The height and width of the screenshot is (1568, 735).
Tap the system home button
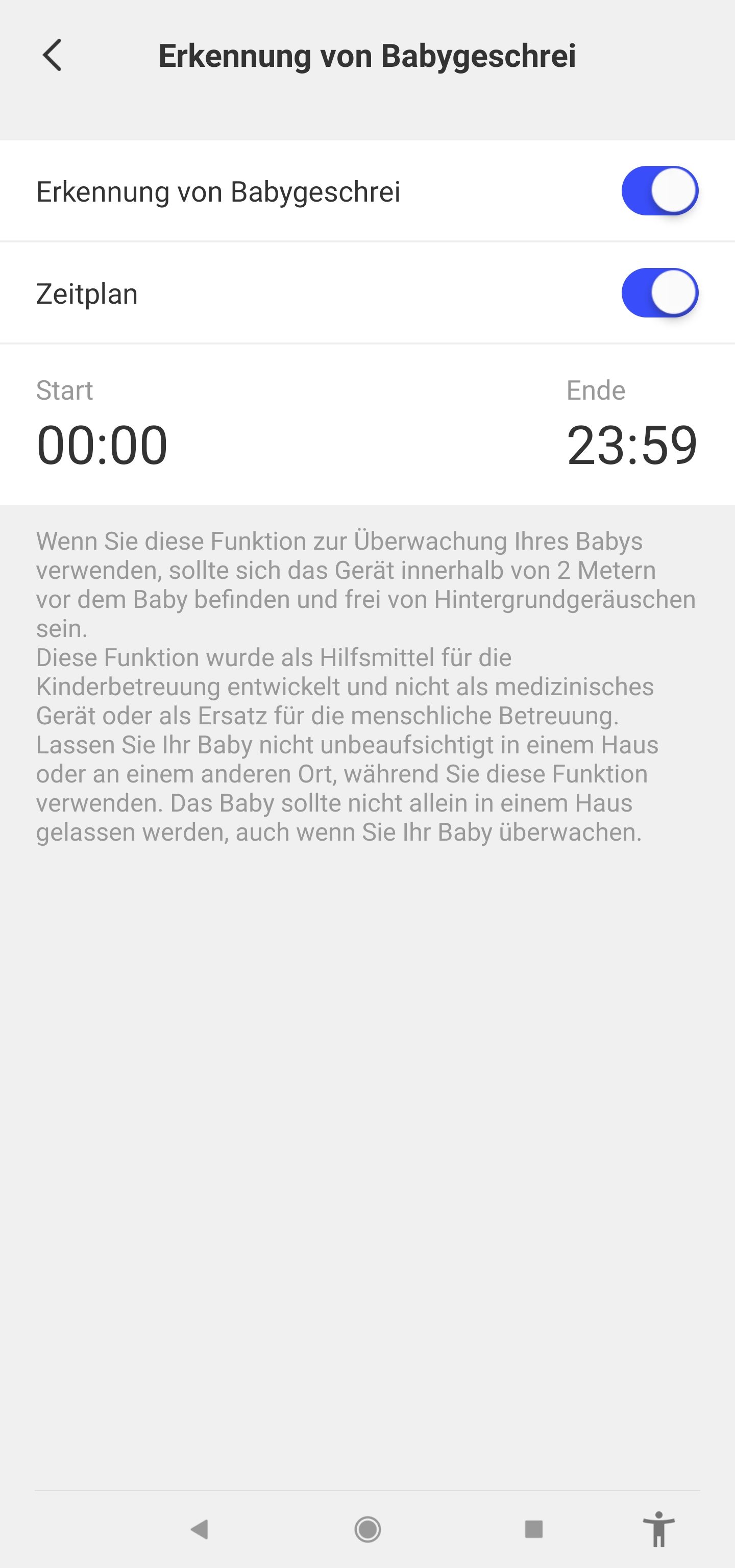(367, 1528)
